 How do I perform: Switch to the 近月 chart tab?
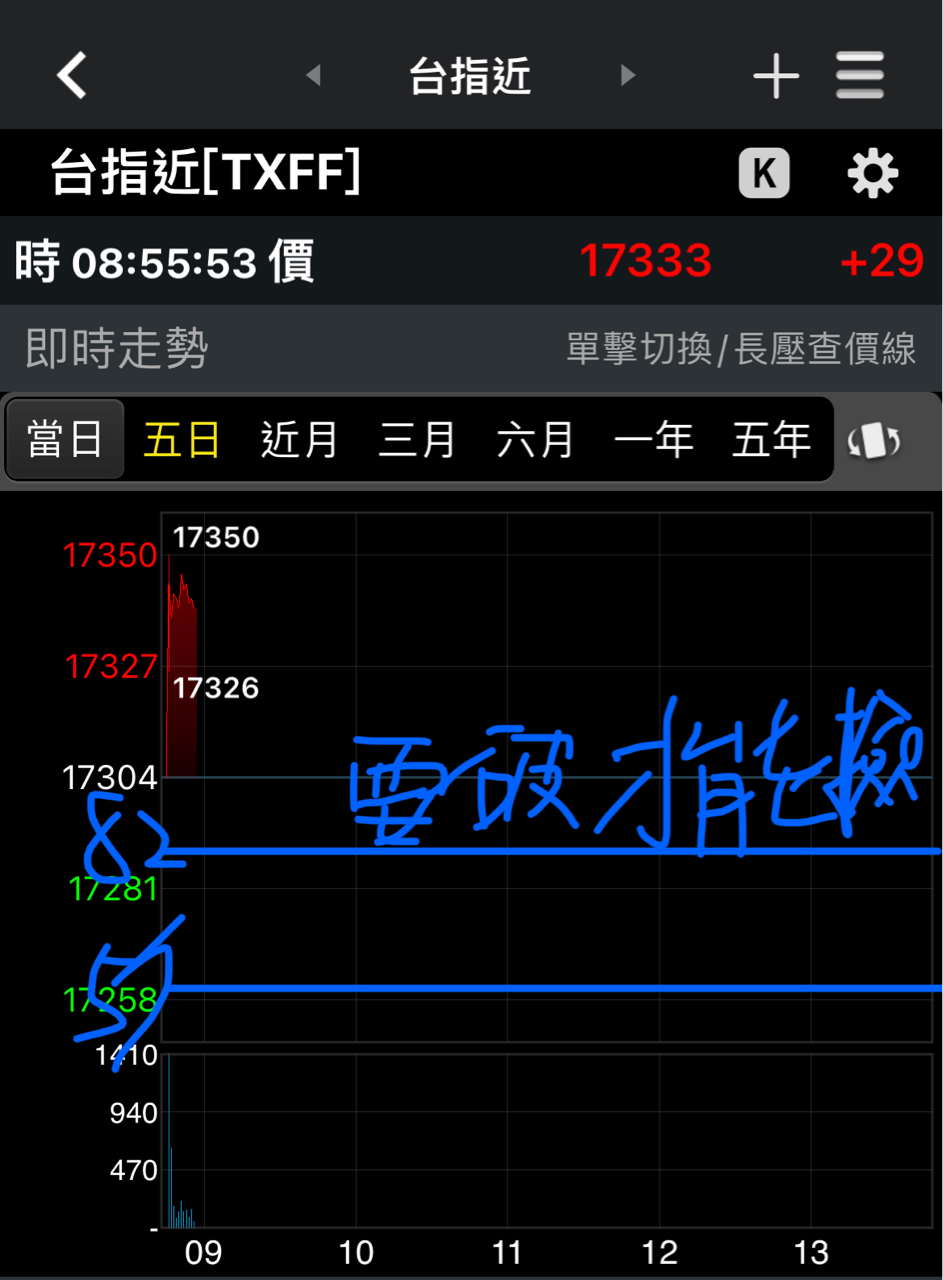coord(300,438)
